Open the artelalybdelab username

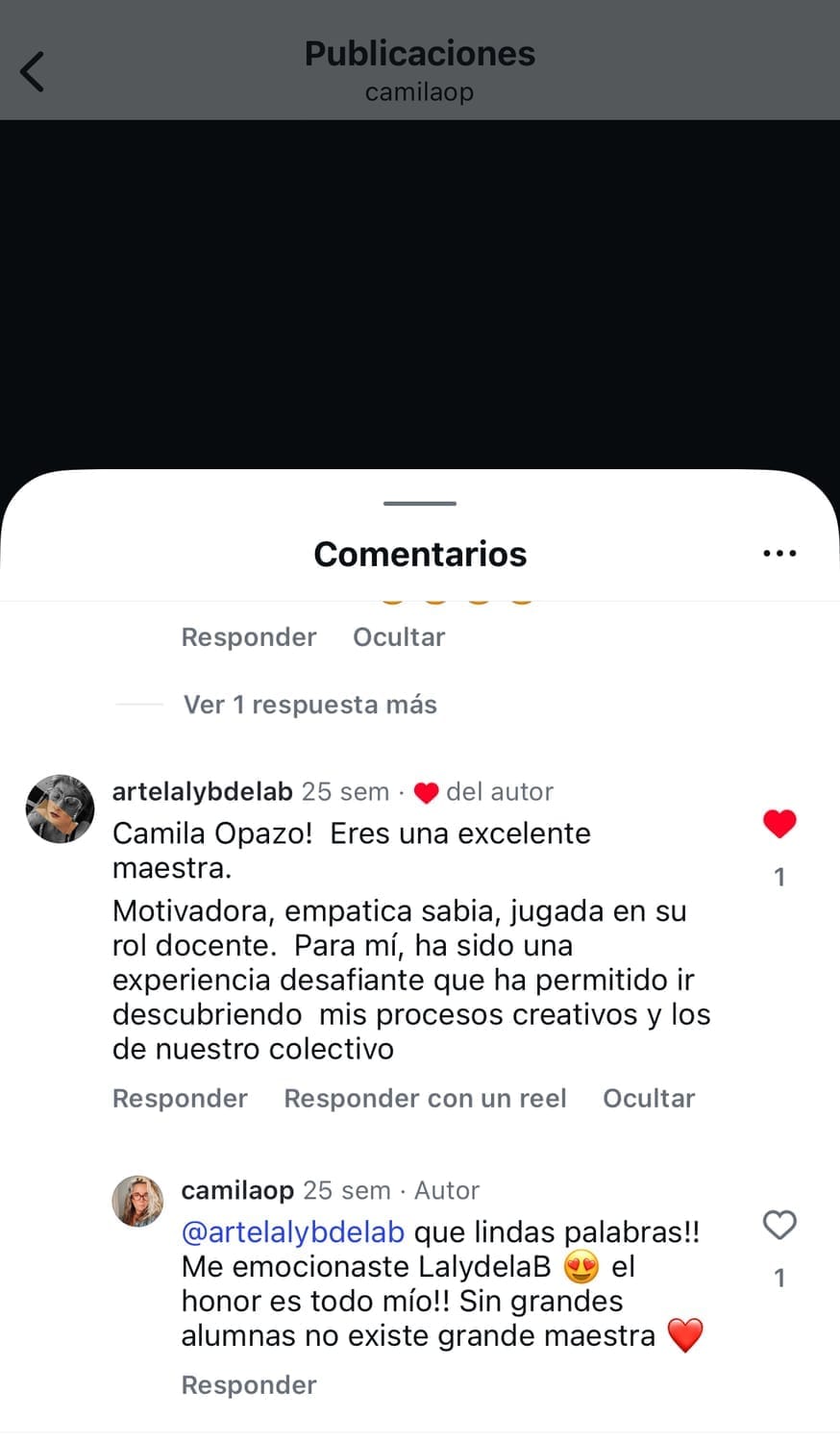point(202,791)
